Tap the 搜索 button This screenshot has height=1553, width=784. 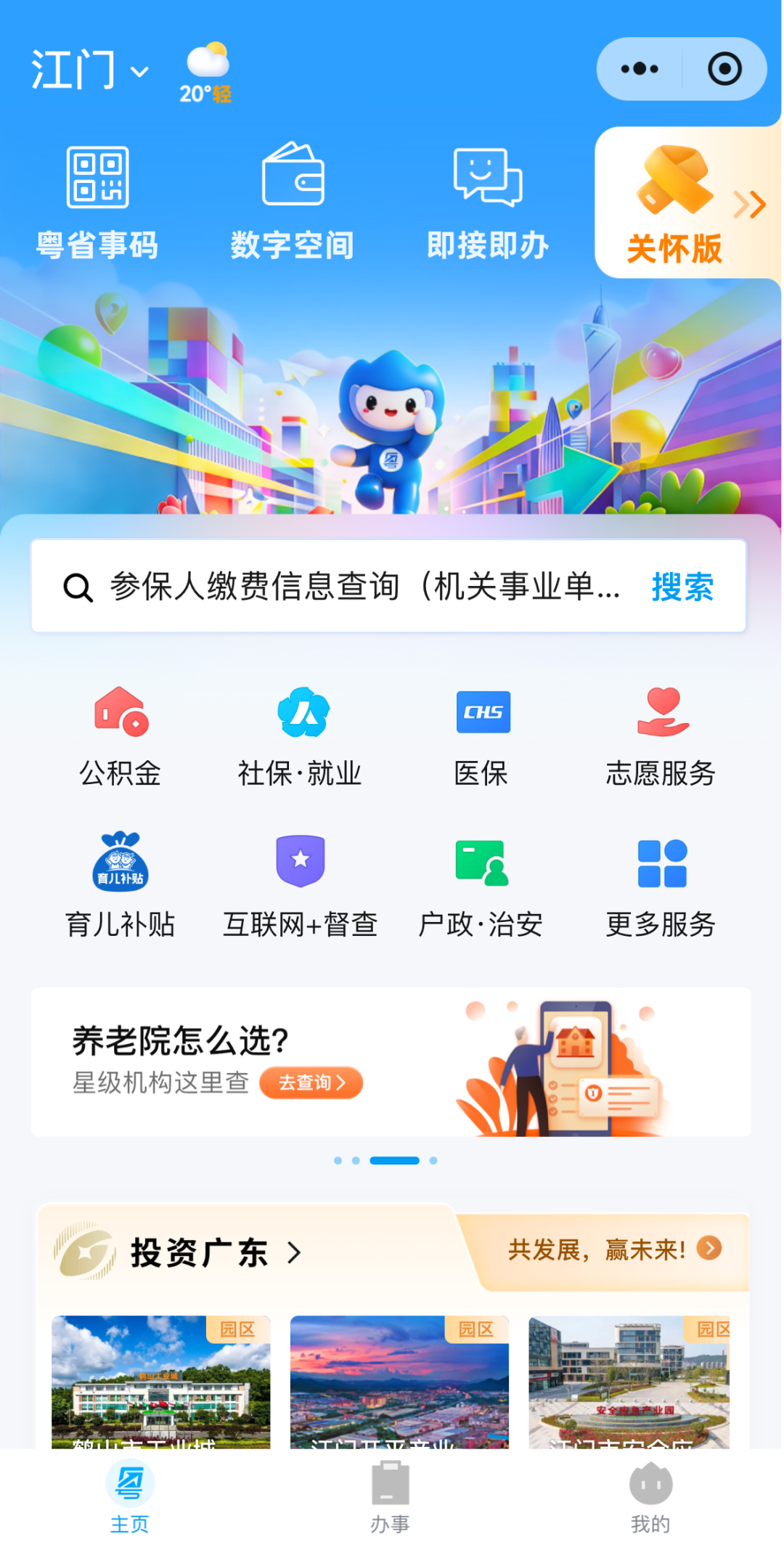682,587
